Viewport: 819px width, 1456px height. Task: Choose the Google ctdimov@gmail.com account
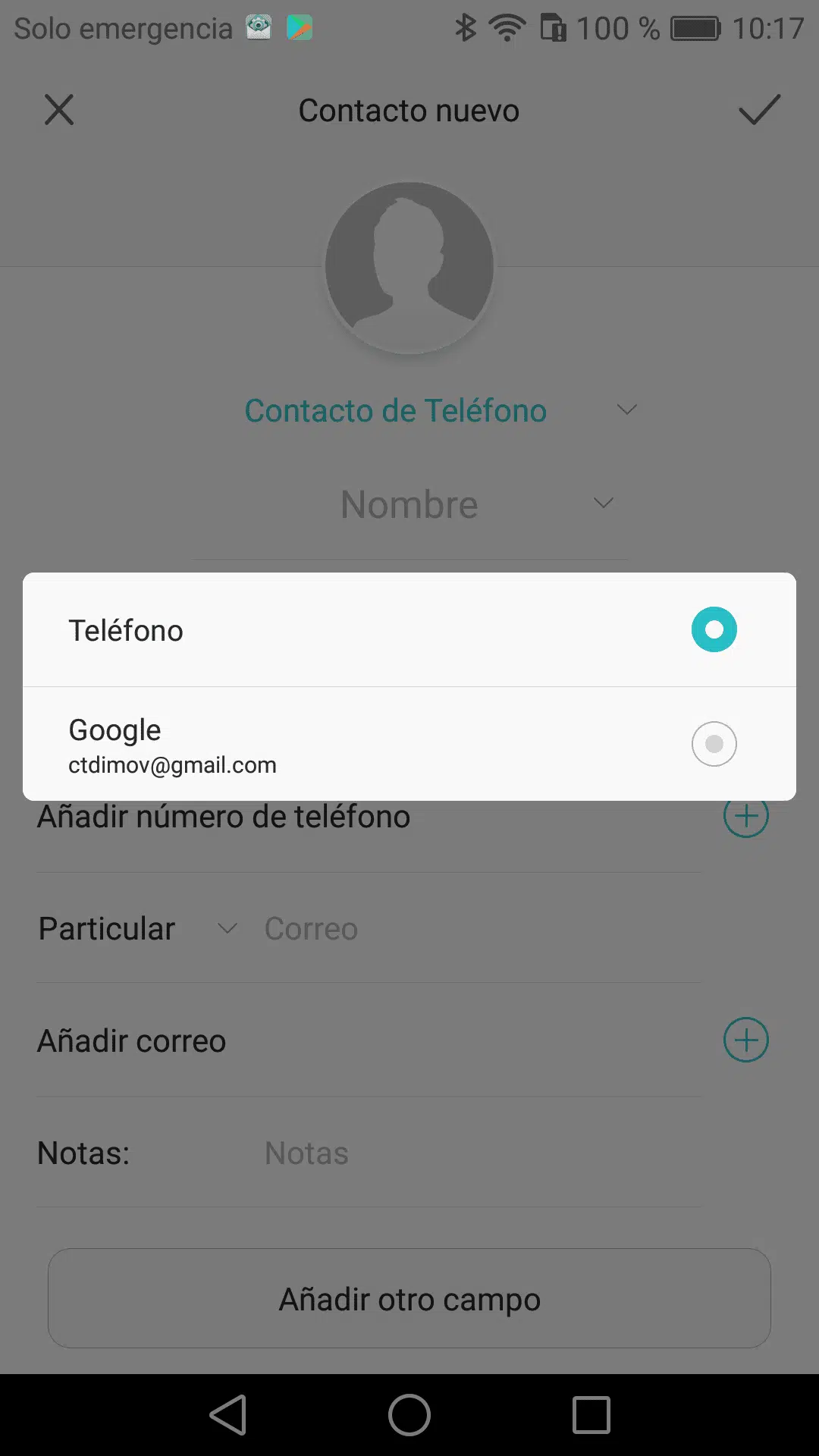click(409, 744)
